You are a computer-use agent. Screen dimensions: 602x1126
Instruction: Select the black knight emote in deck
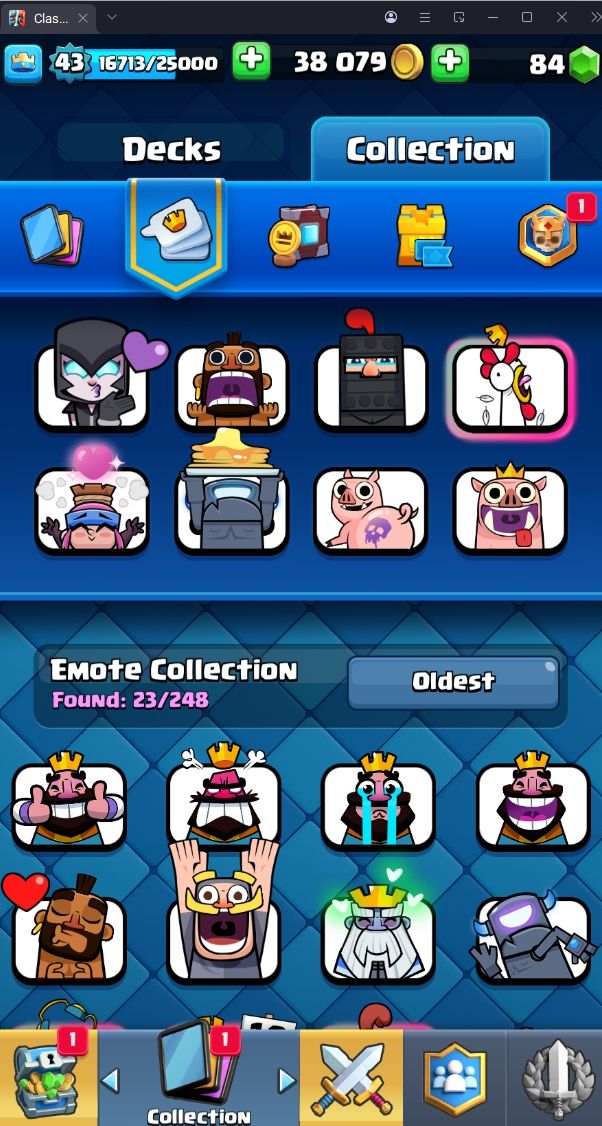tap(371, 385)
